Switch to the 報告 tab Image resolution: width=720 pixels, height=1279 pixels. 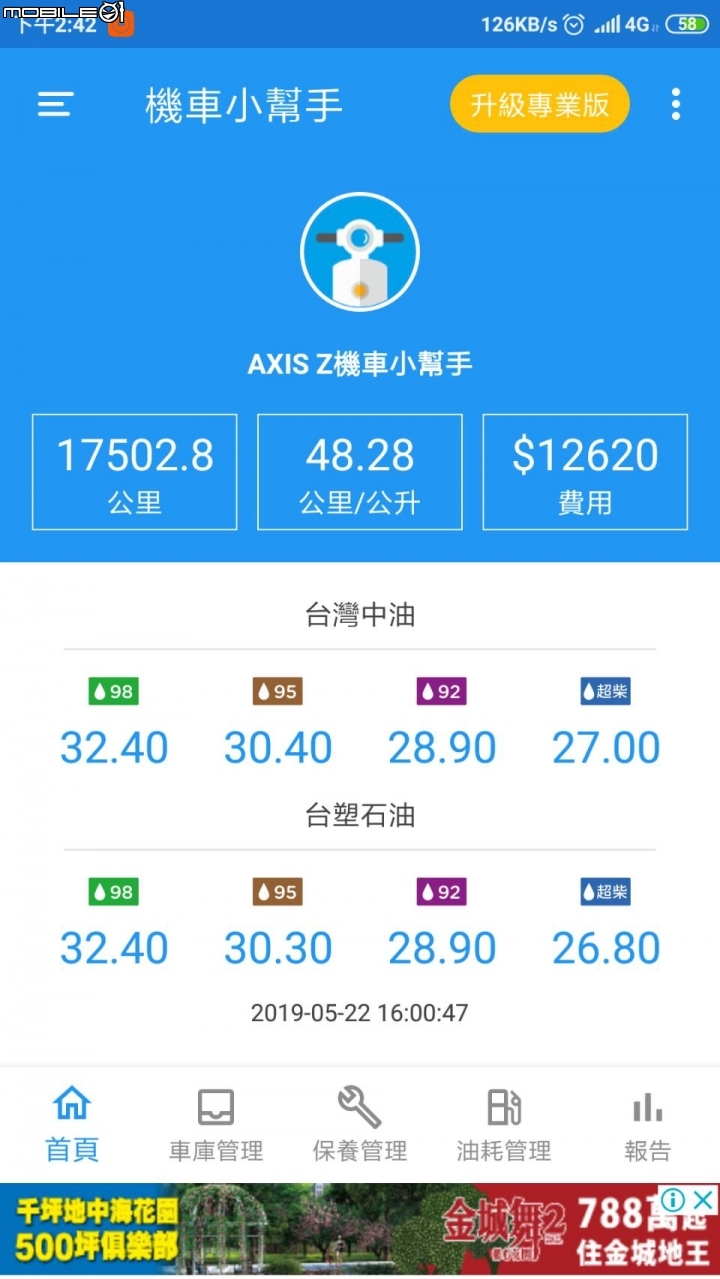click(647, 1126)
